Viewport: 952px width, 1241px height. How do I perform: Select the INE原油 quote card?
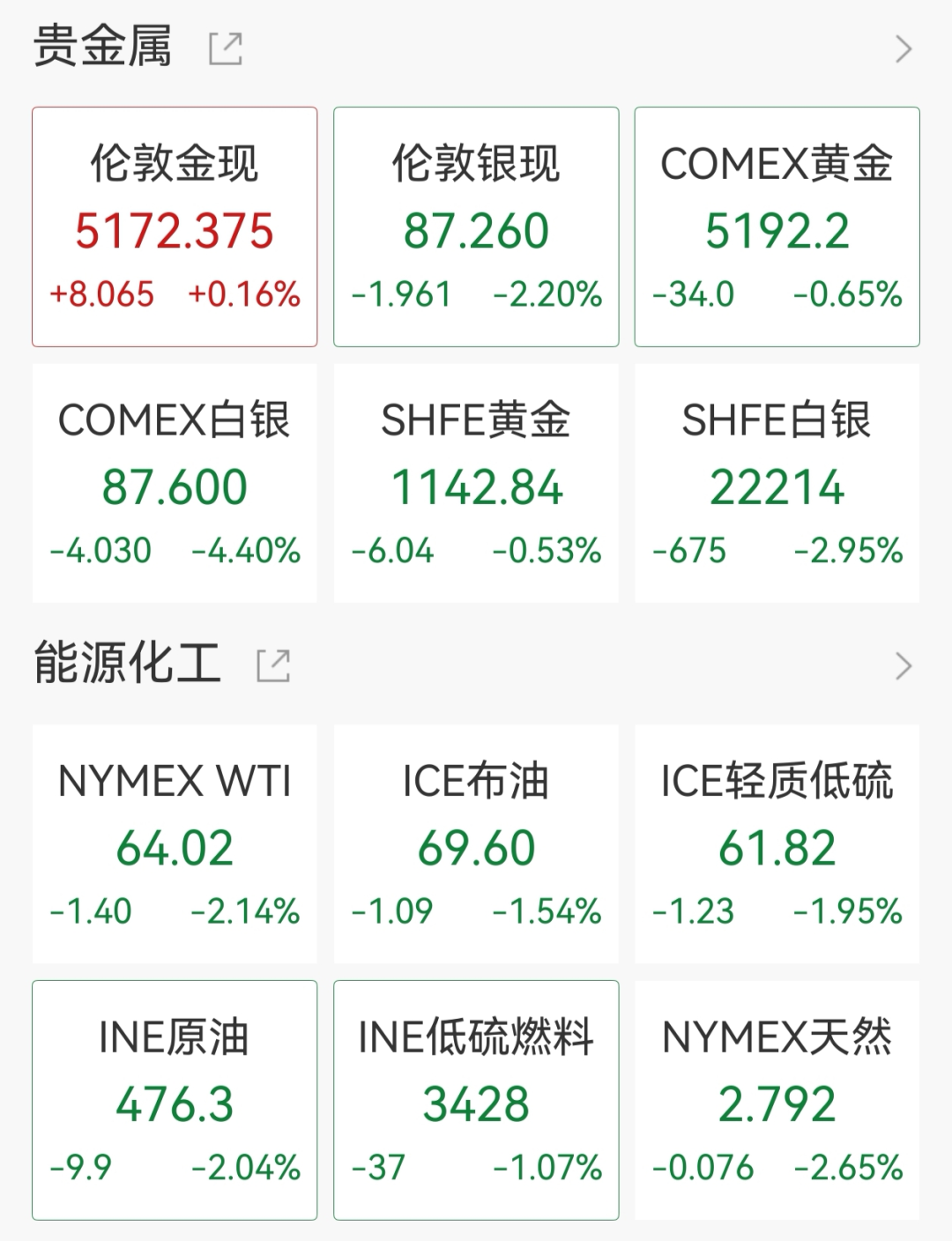point(175,1100)
